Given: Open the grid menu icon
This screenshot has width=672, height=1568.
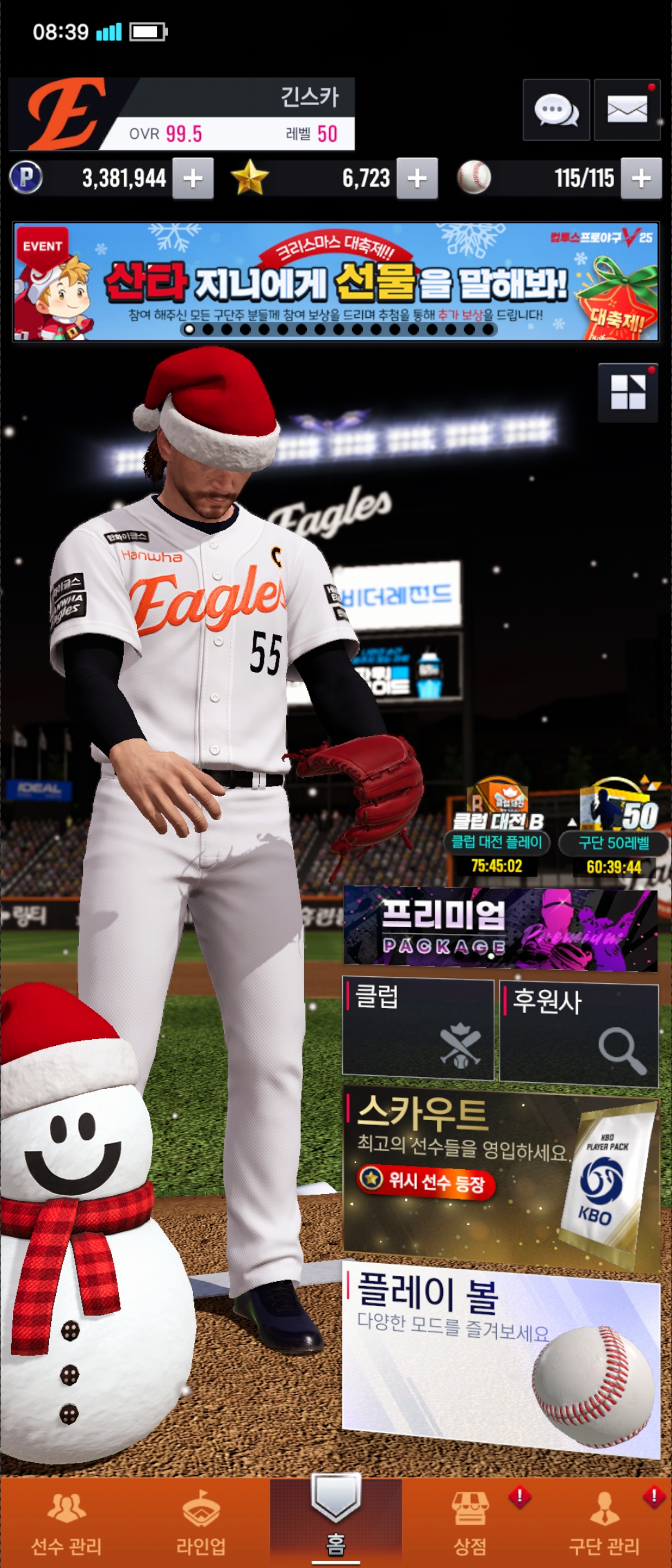Looking at the screenshot, I should click(x=628, y=392).
